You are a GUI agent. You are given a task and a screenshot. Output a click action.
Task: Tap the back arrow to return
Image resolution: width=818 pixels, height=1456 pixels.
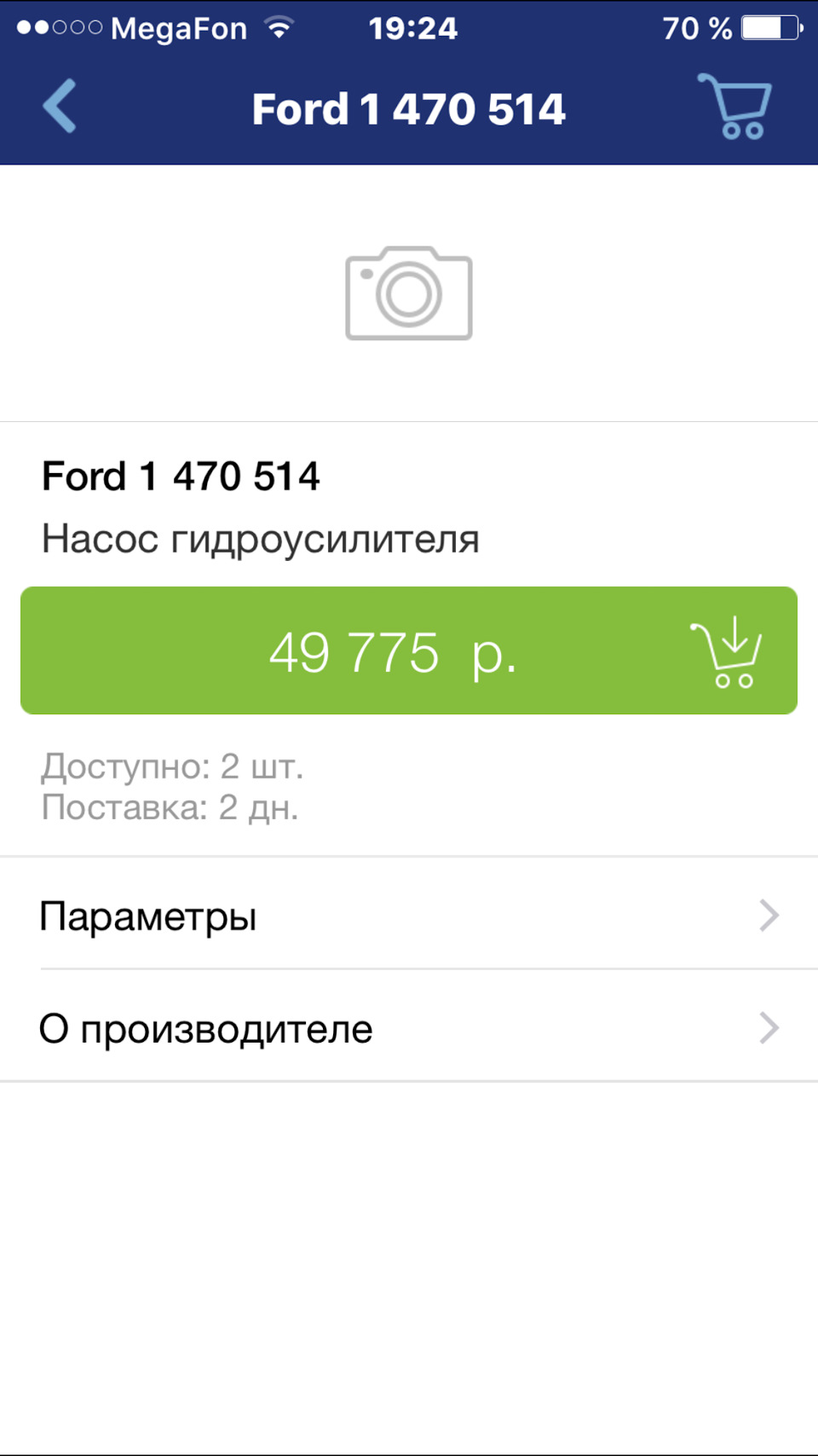pos(59,106)
